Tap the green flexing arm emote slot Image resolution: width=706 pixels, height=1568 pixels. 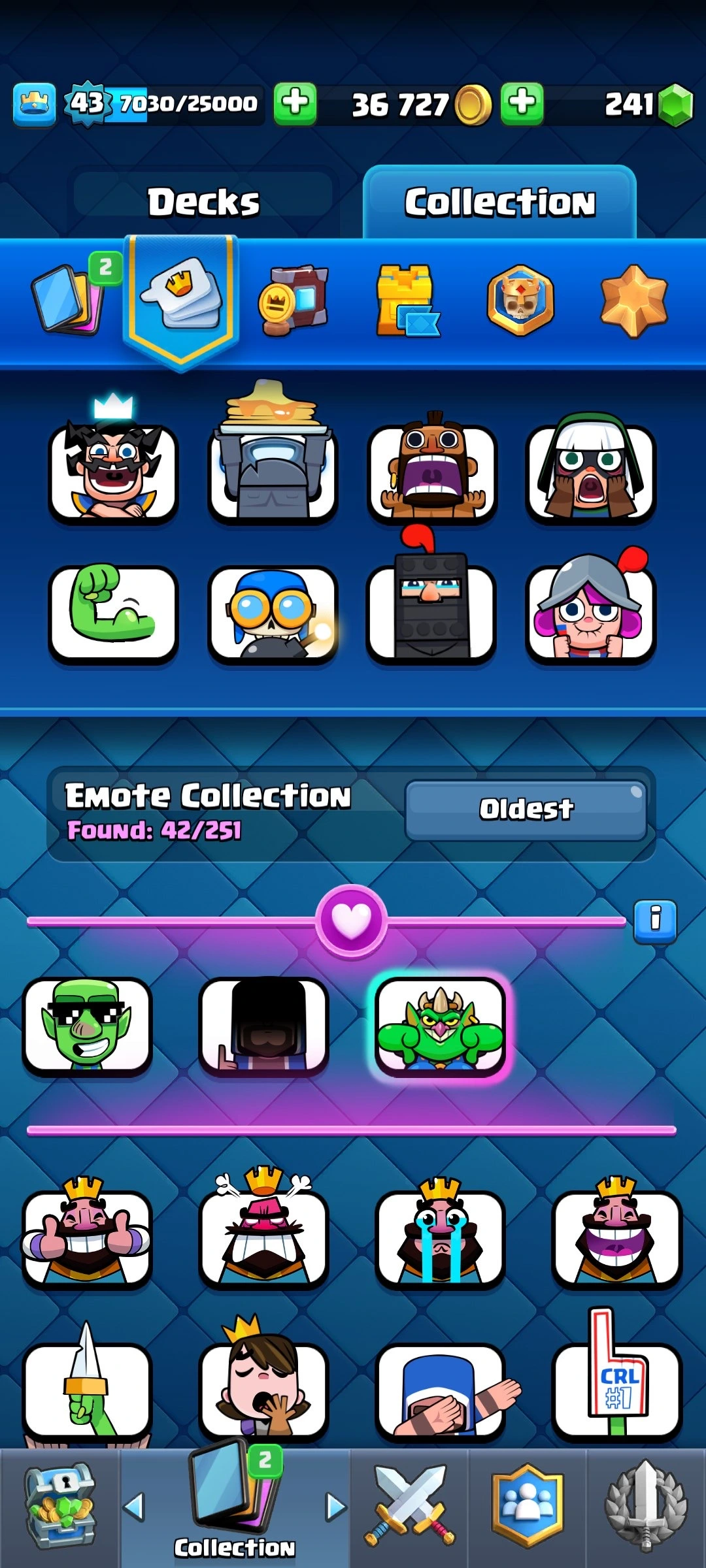tap(113, 613)
